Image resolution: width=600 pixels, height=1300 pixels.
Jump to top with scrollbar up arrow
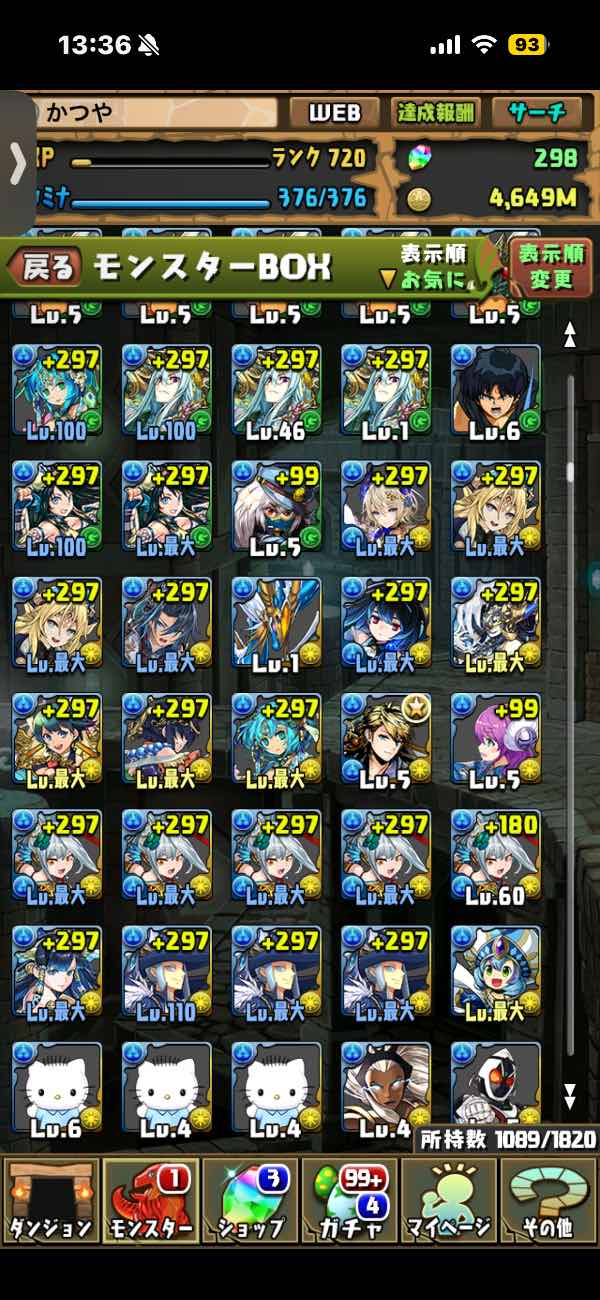point(570,335)
